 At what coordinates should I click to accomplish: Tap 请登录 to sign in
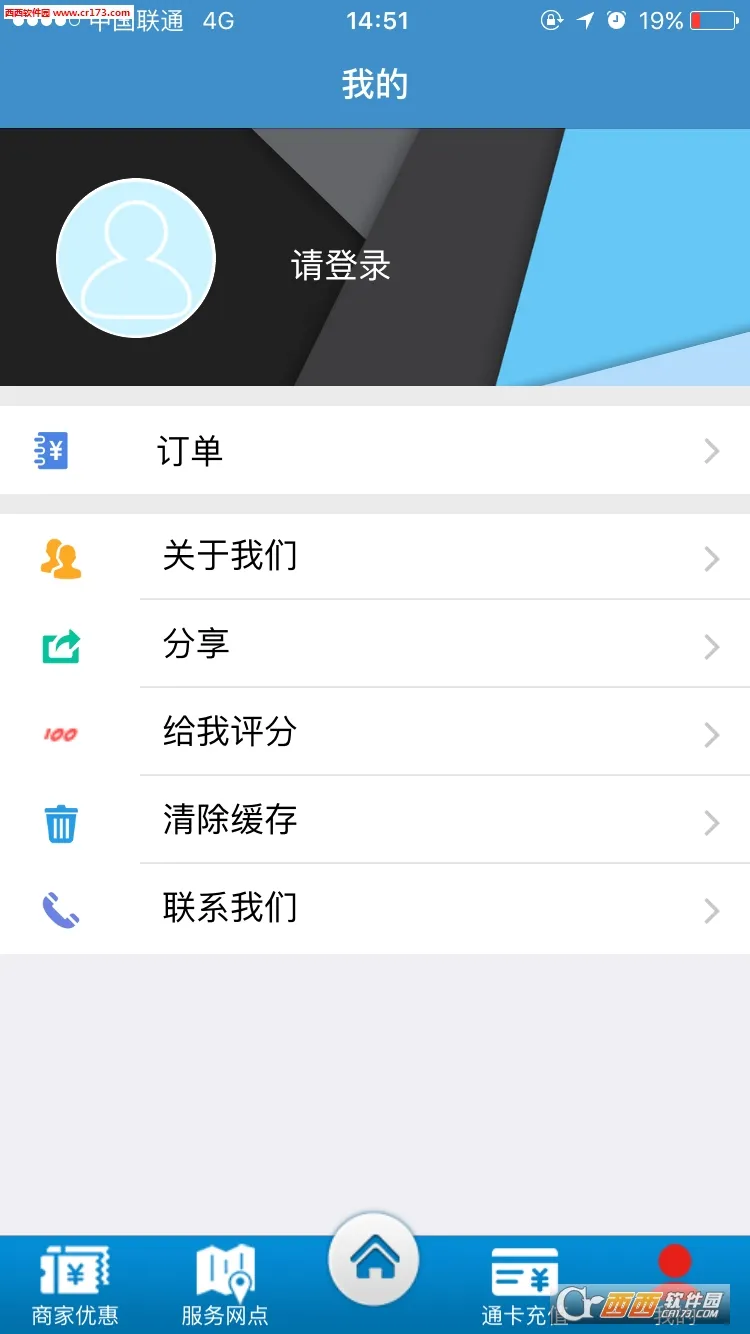point(341,266)
